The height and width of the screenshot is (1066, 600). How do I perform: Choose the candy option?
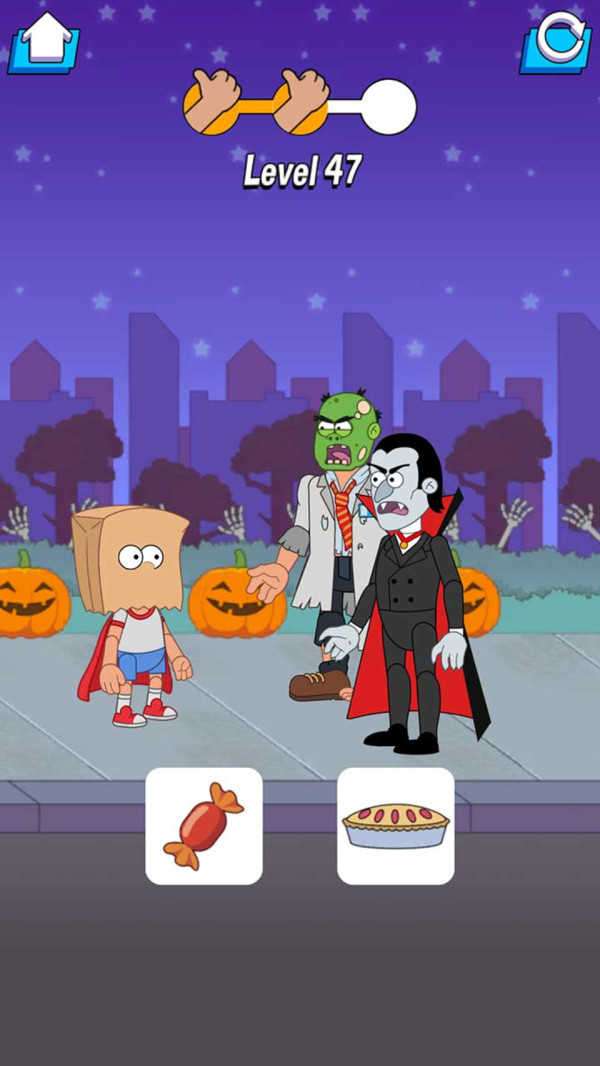click(204, 826)
